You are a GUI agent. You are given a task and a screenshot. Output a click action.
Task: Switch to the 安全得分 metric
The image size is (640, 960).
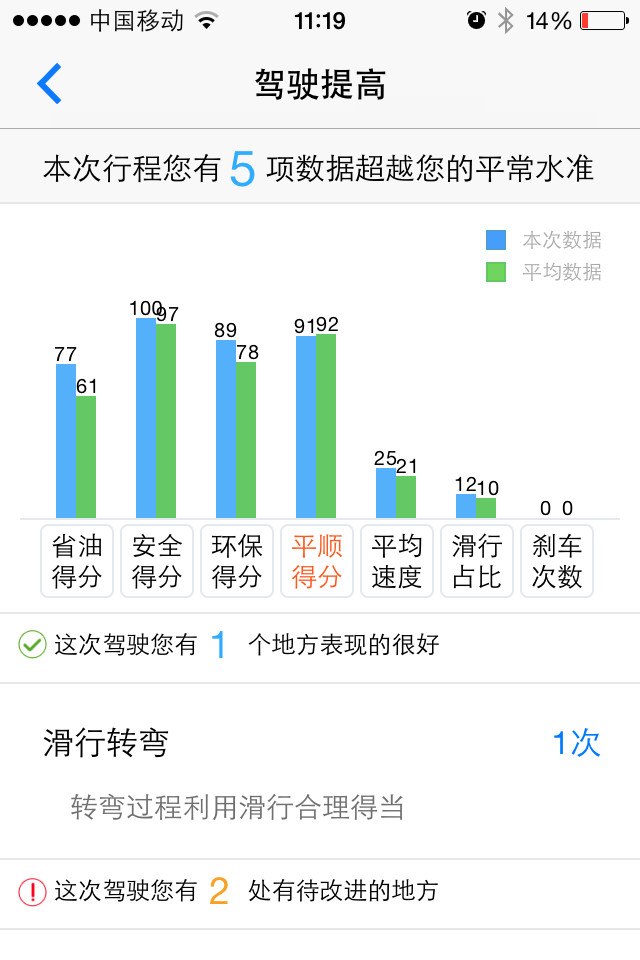pos(157,561)
